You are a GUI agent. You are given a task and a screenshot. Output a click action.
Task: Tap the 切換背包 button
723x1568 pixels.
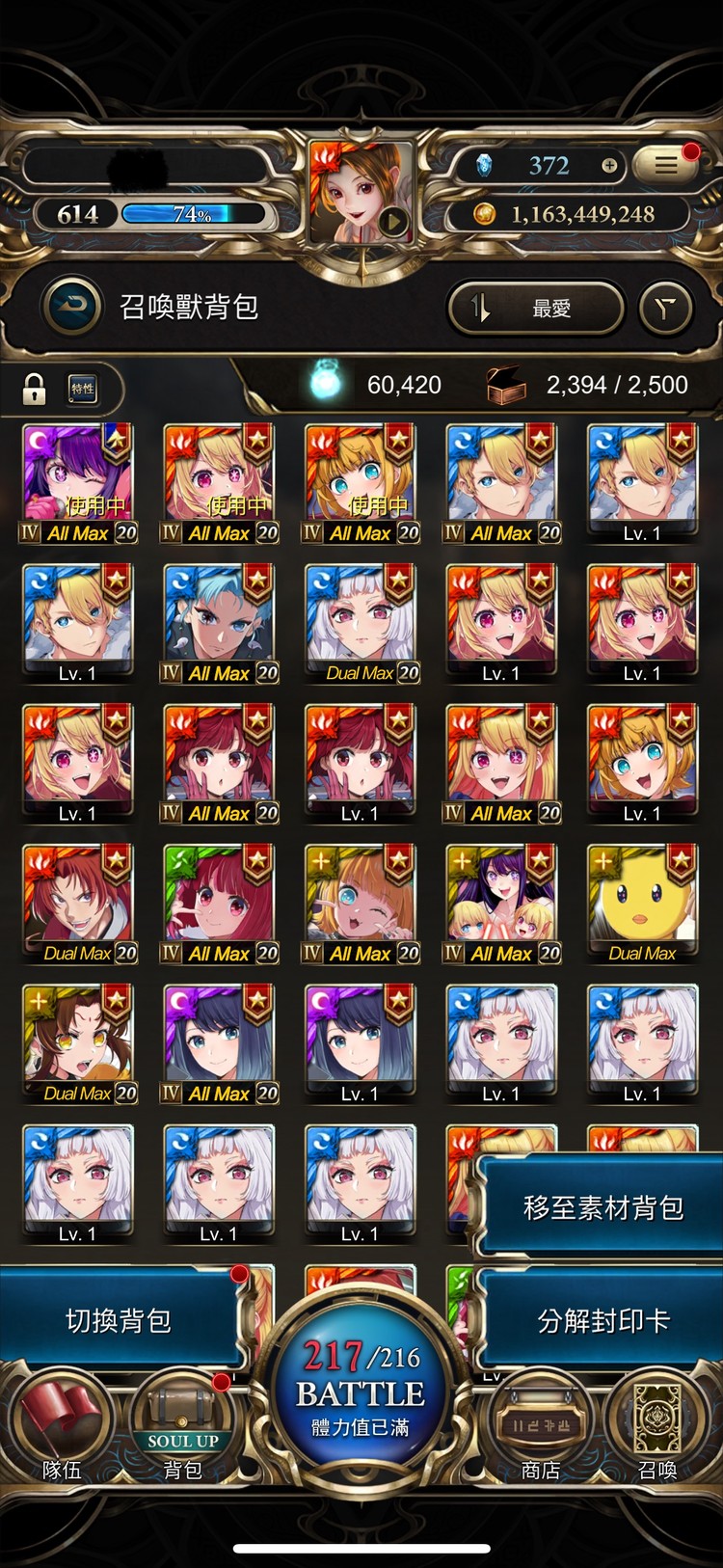pyautogui.click(x=118, y=1320)
